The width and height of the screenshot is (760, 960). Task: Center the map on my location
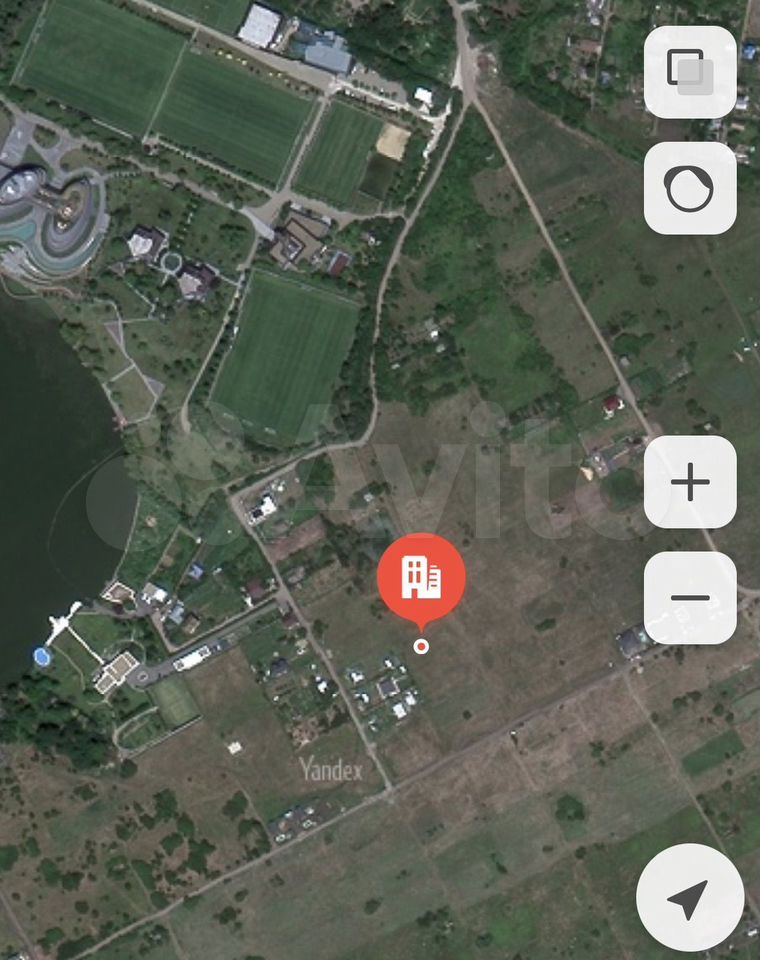pyautogui.click(x=689, y=898)
